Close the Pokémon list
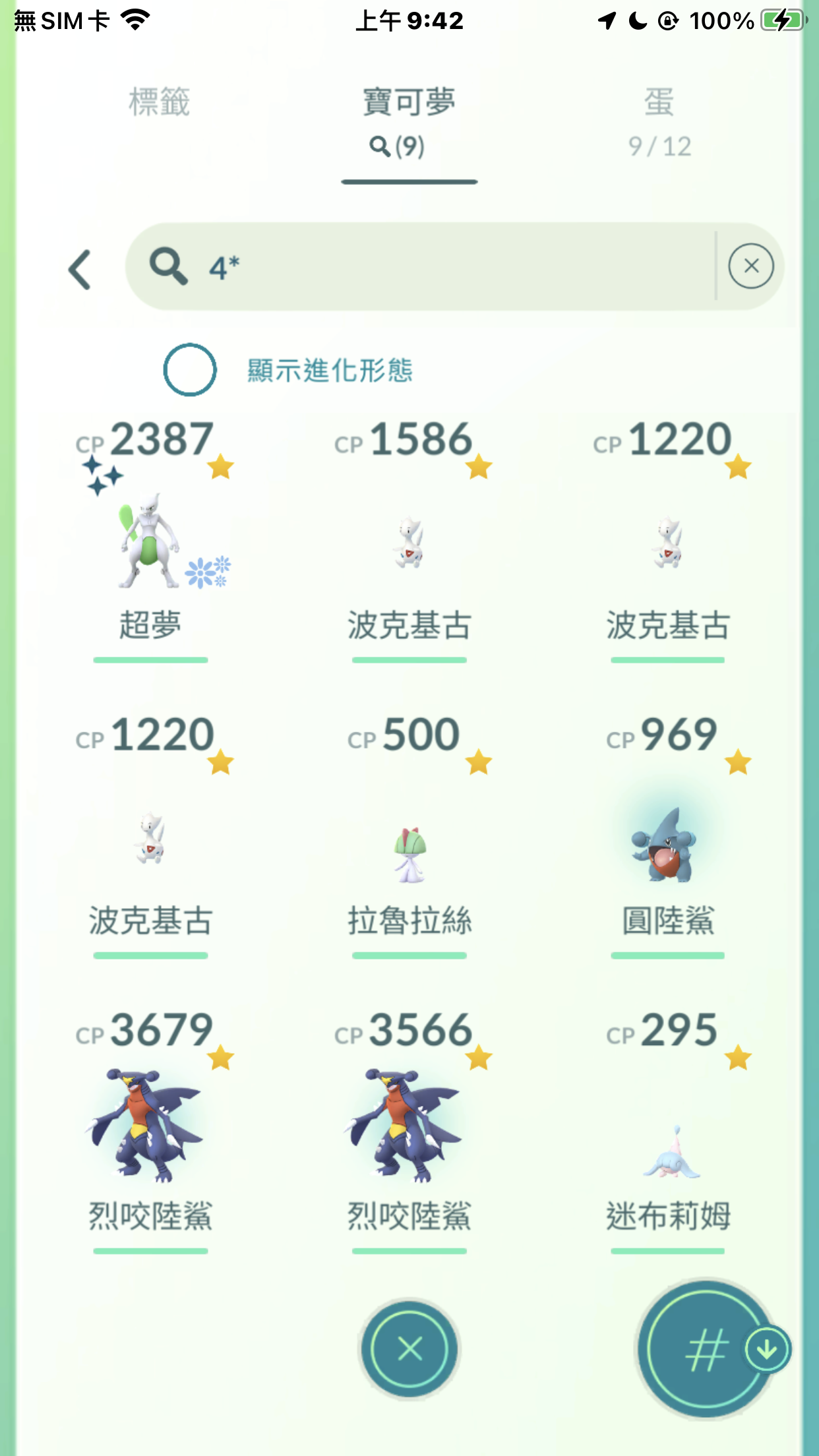Screen dimensions: 819x1456 [409, 1349]
